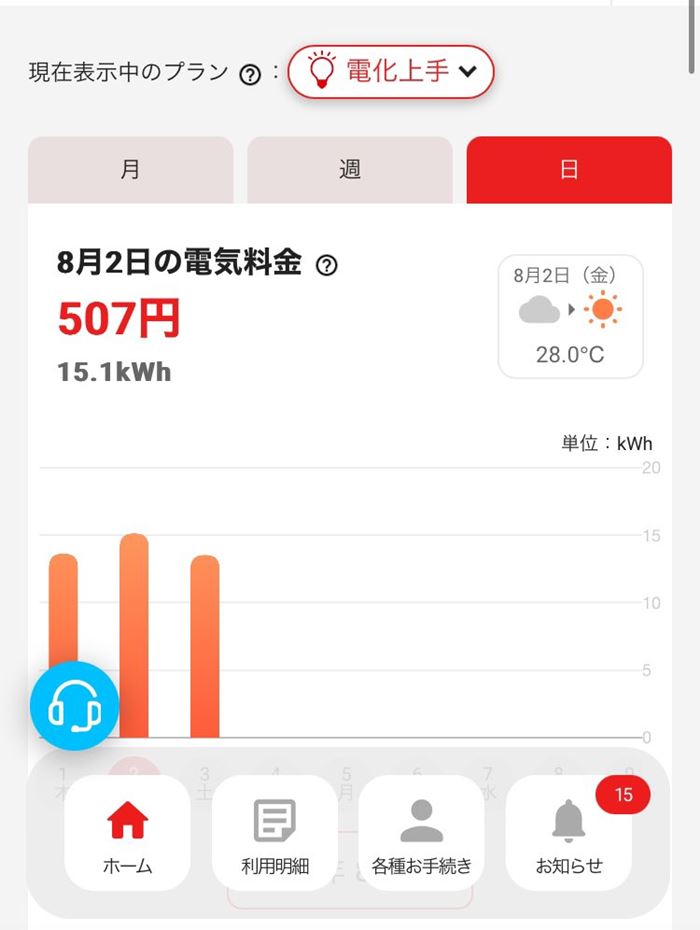
Task: Go to ホーム in bottom navigation
Action: 128,833
